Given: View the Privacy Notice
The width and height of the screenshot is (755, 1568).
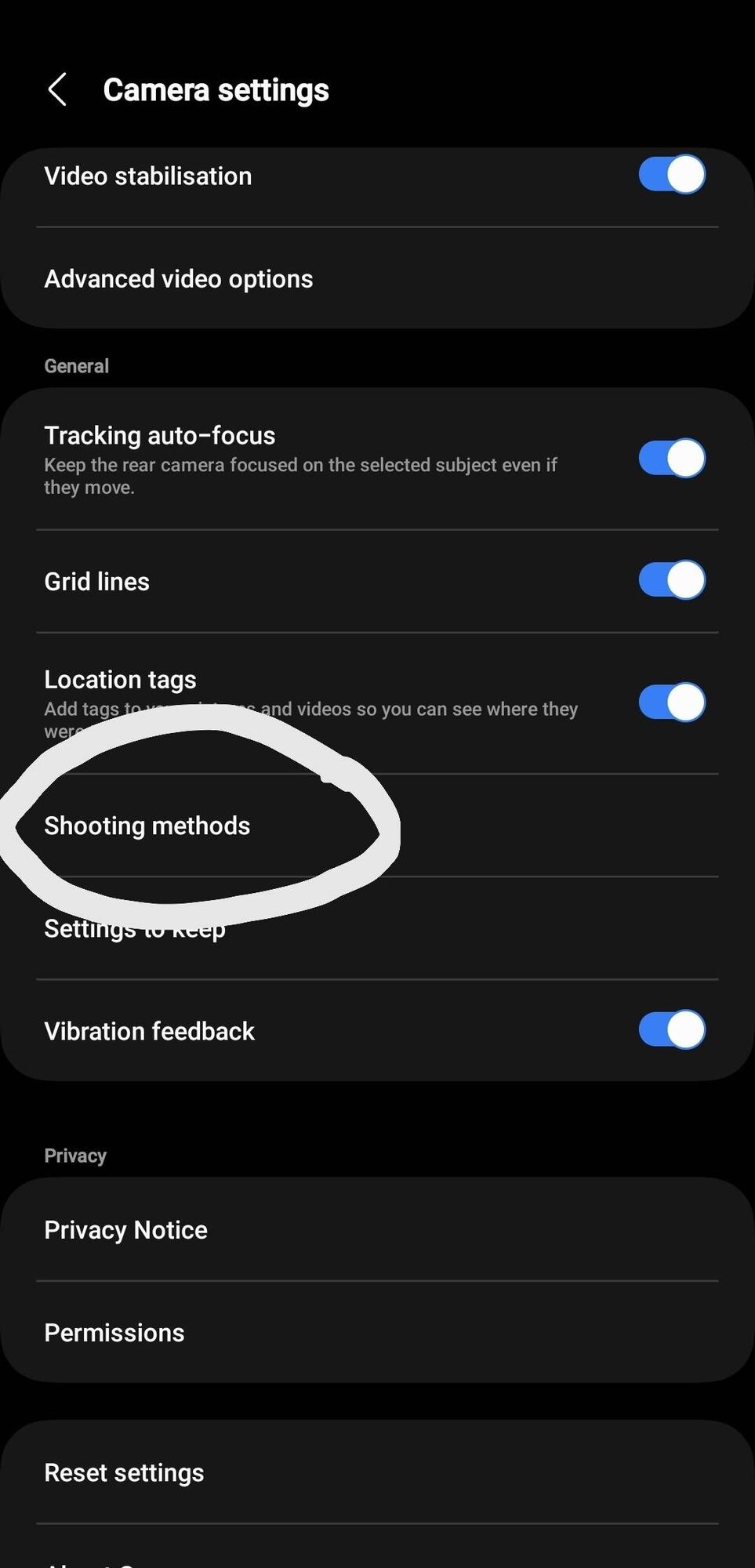Looking at the screenshot, I should pos(126,1230).
